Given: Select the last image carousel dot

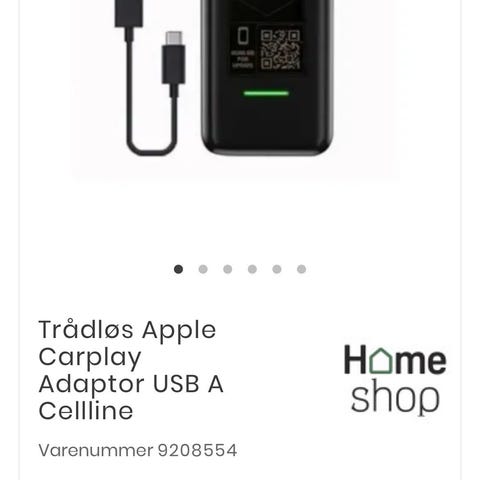Looking at the screenshot, I should pos(301,269).
